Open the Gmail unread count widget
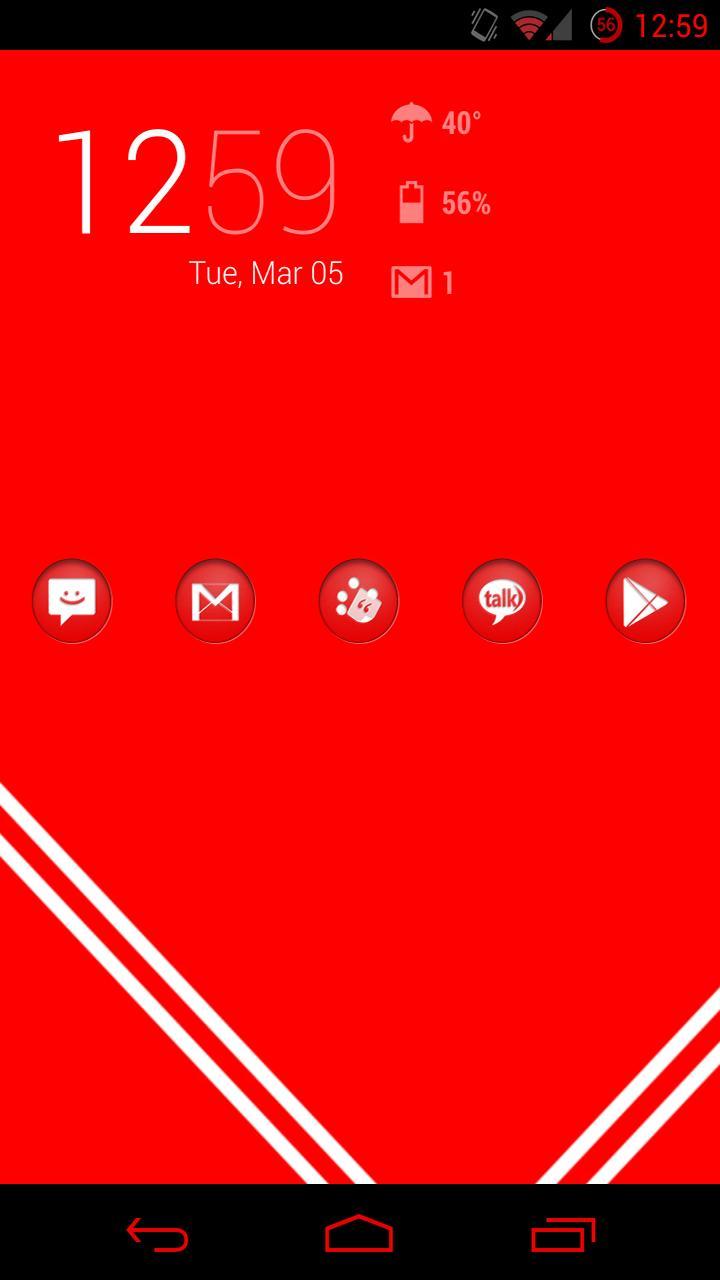This screenshot has height=1280, width=720. click(424, 283)
